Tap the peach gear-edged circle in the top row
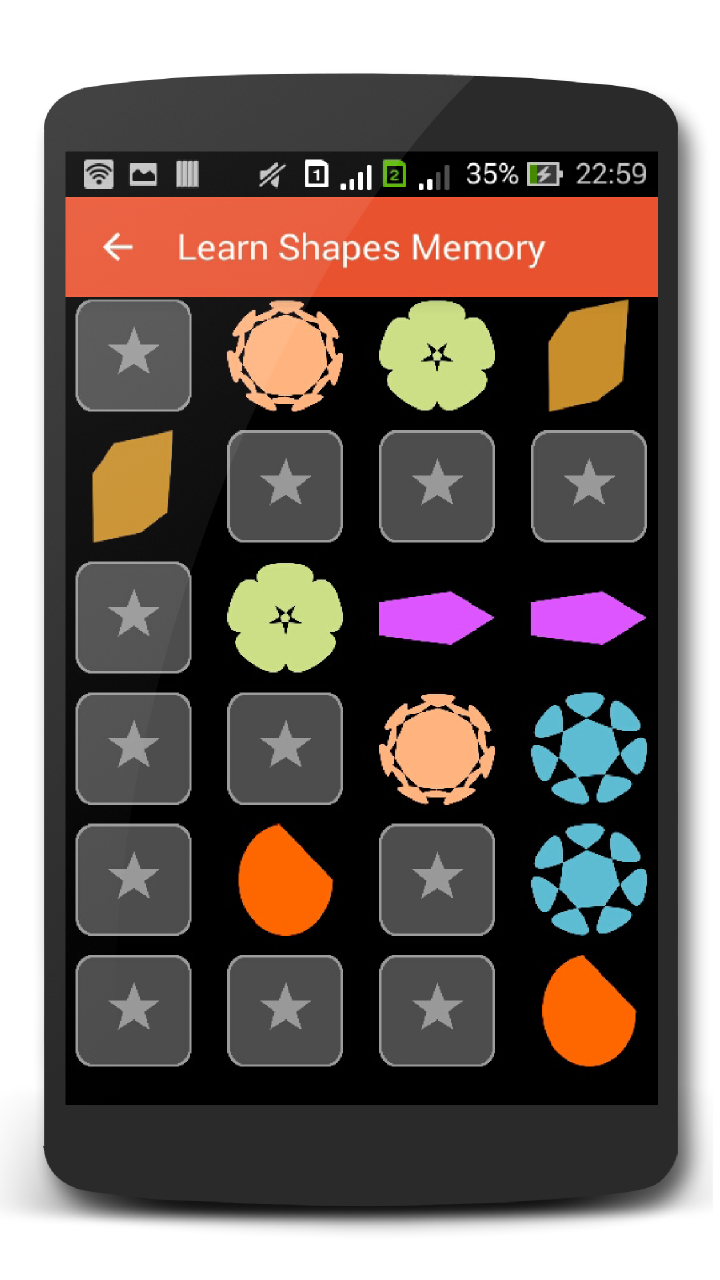 (285, 357)
